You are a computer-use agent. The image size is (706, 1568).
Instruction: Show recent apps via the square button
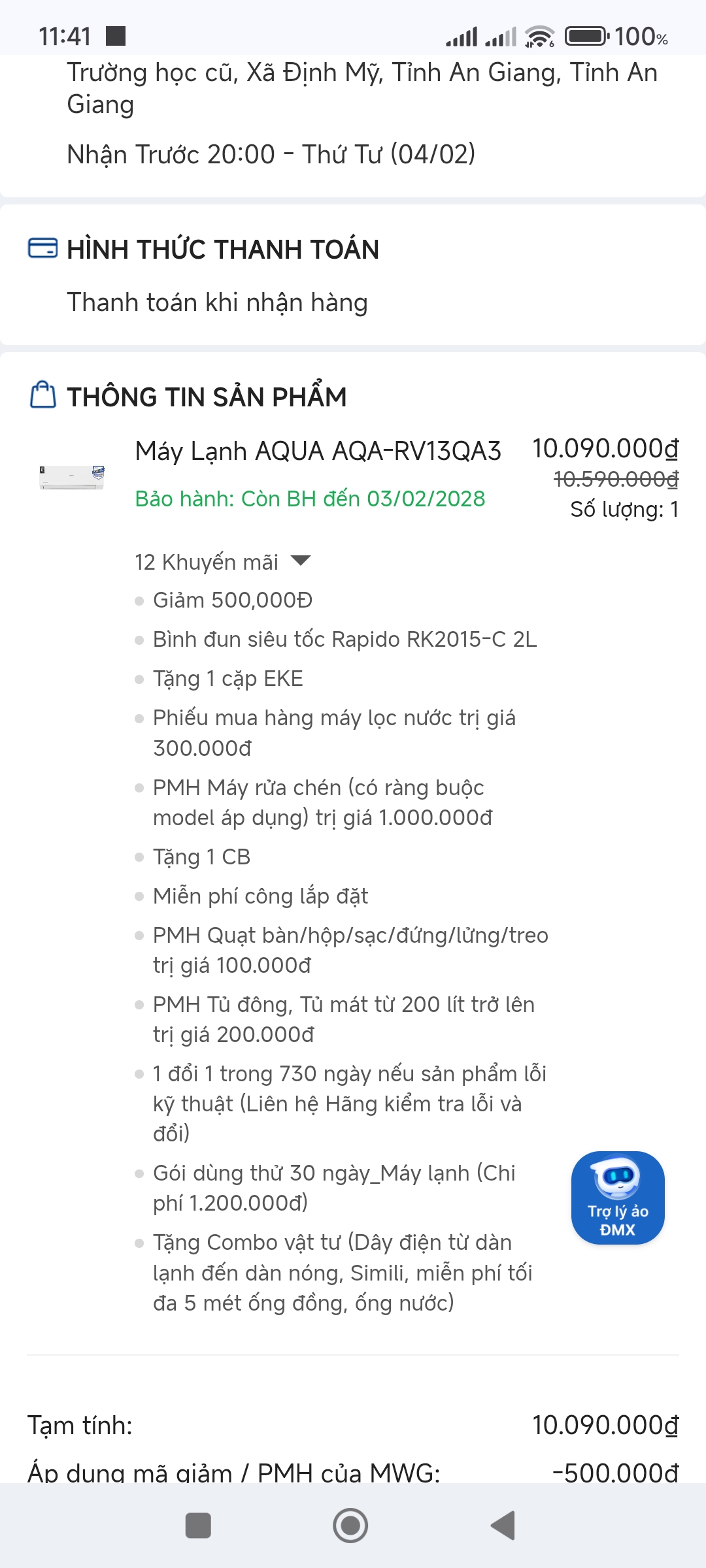198,1526
